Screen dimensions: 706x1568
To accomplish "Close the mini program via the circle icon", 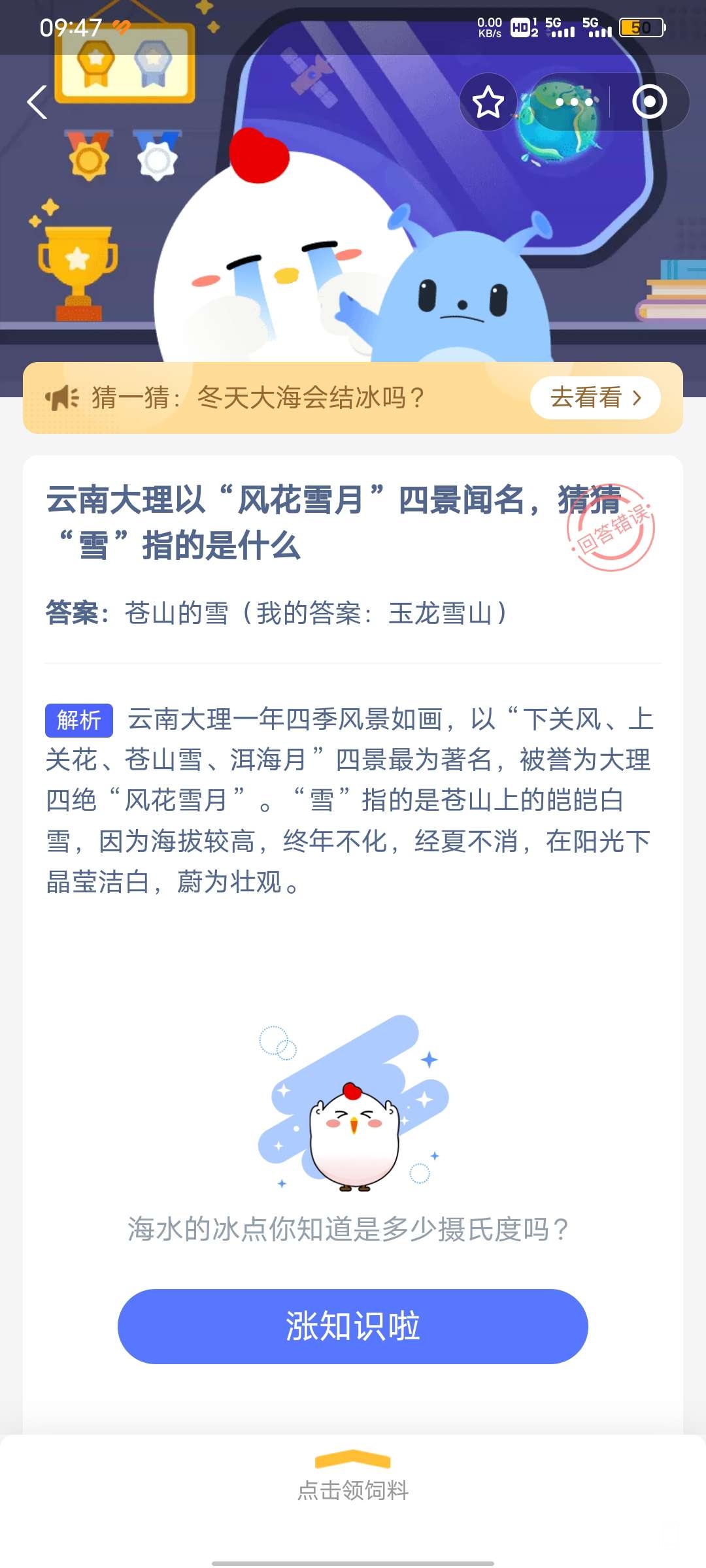I will click(649, 103).
